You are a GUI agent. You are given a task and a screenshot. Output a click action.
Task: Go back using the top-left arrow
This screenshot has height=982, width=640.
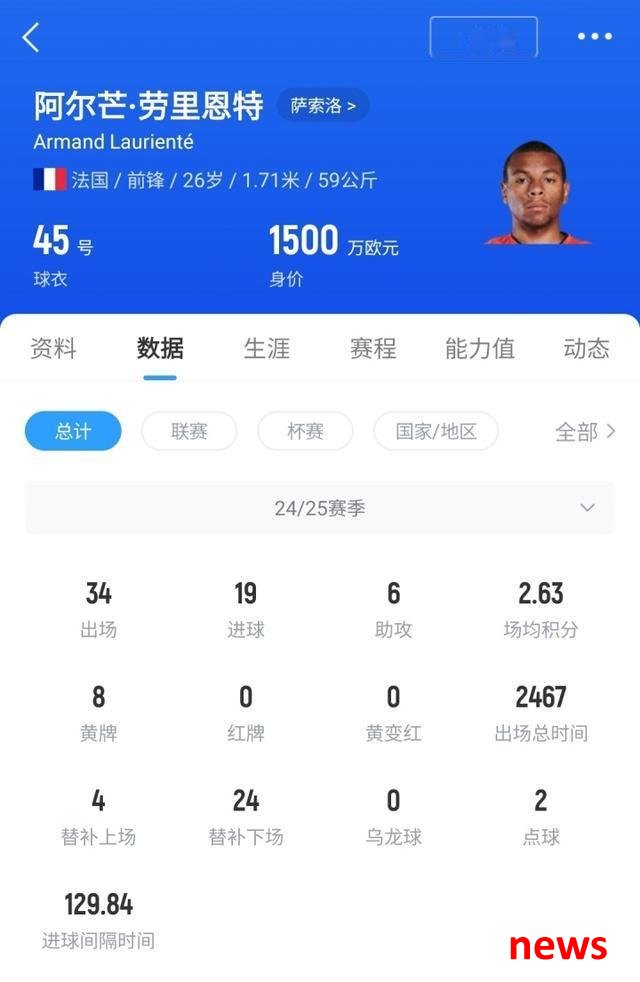tap(31, 38)
